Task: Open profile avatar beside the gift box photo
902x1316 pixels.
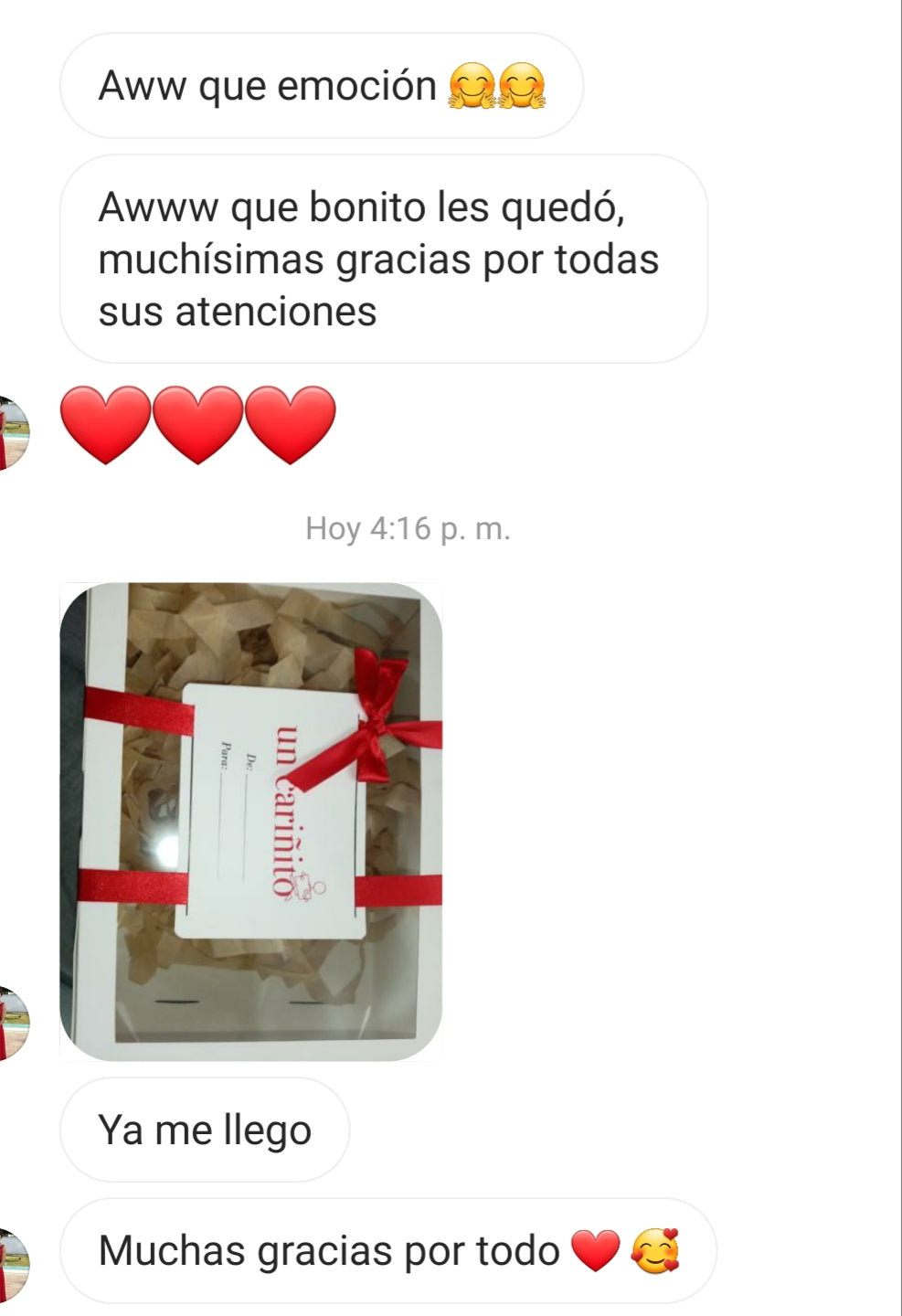Action: tap(13, 1024)
